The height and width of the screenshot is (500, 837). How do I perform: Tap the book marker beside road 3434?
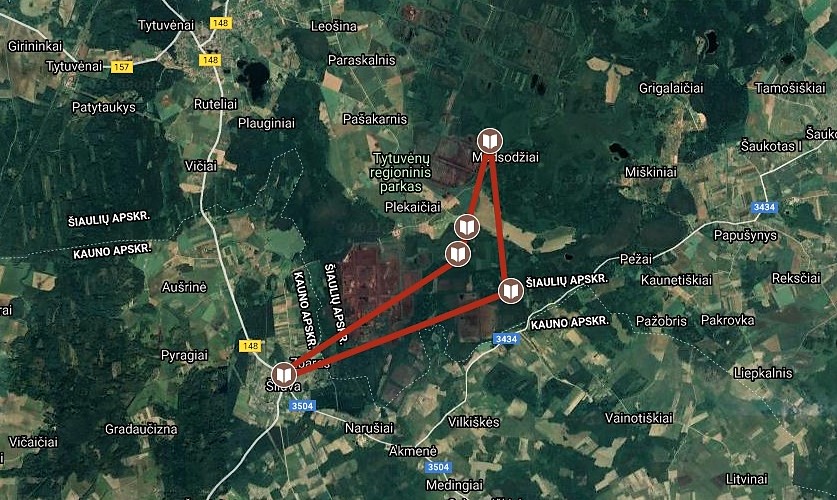[510, 291]
